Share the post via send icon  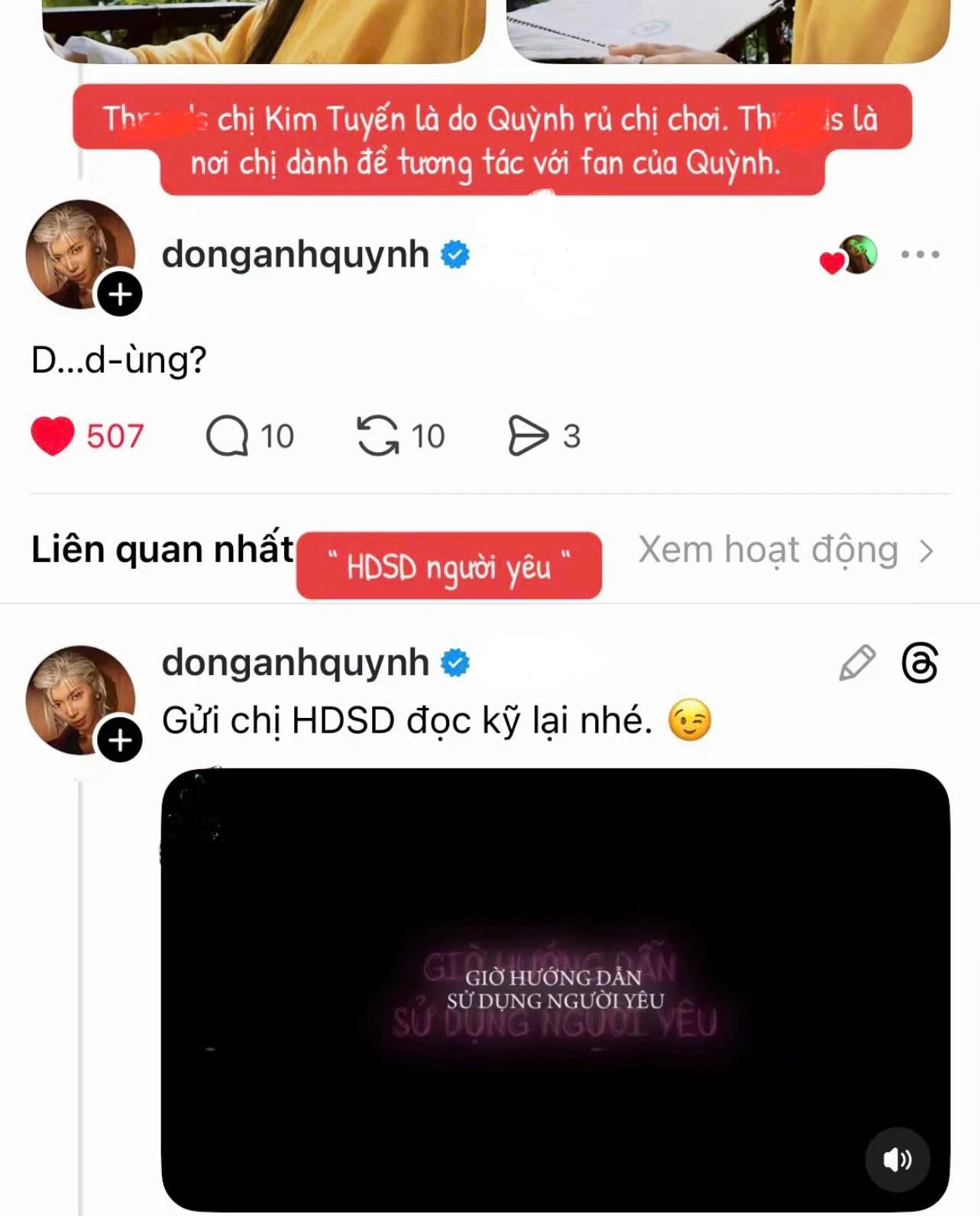[x=528, y=436]
